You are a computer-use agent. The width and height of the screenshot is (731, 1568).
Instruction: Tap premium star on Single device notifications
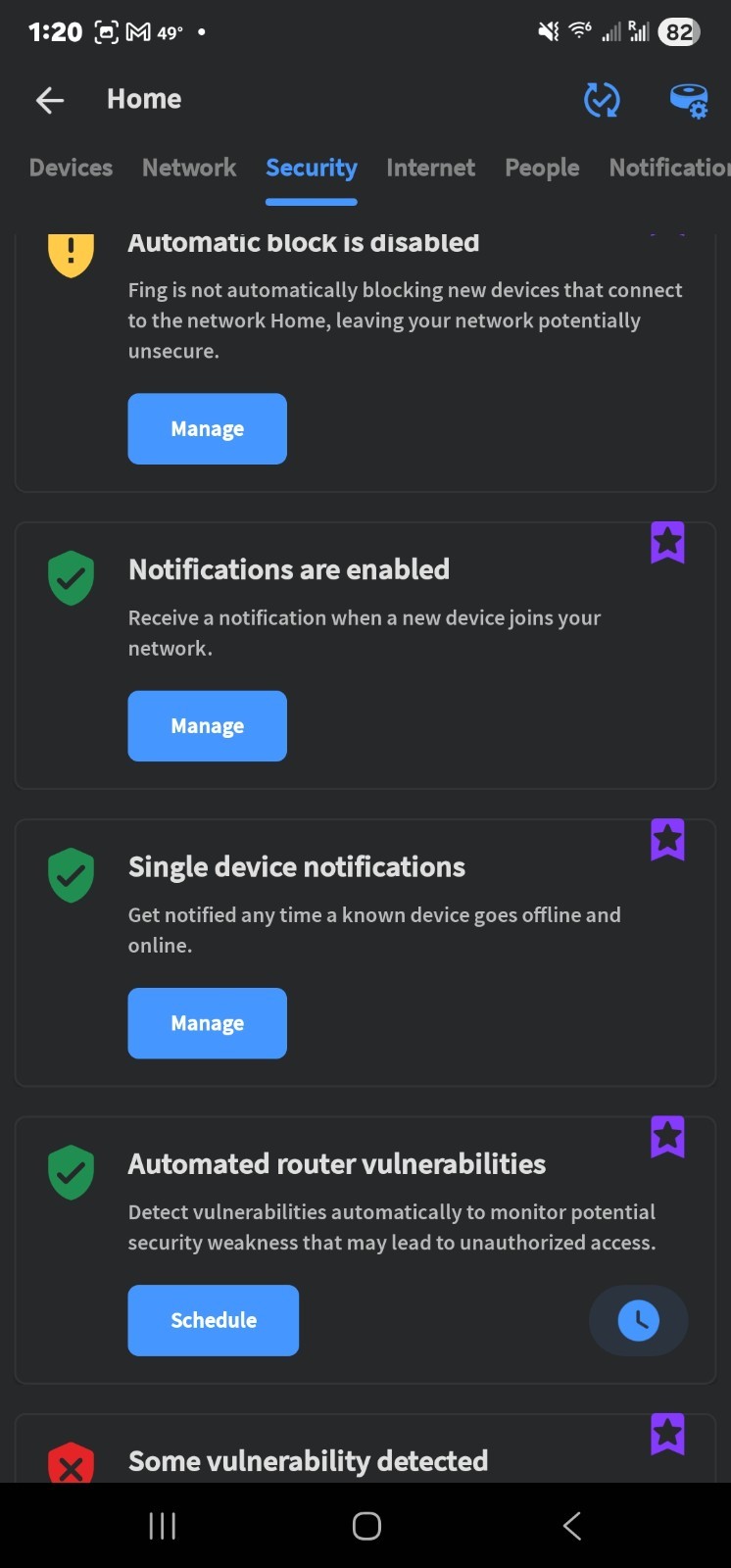tap(667, 840)
